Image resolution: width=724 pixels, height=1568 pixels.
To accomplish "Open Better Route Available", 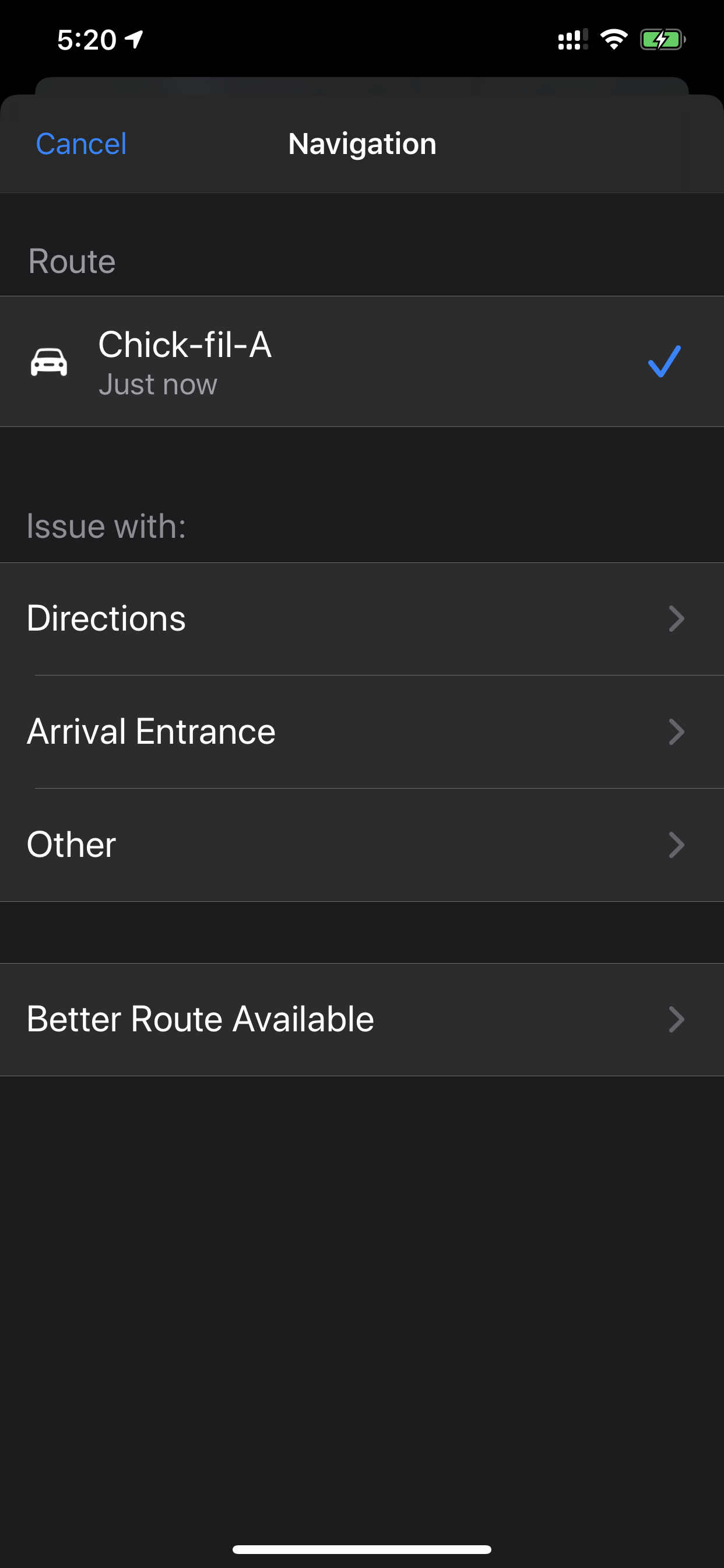I will point(361,1020).
